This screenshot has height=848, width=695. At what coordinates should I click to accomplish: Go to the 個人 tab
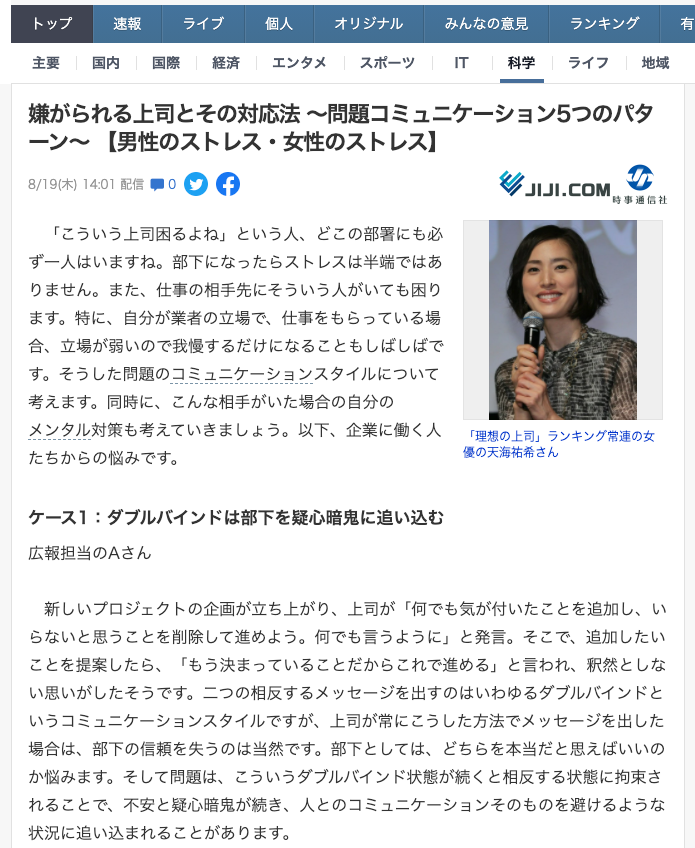pyautogui.click(x=279, y=24)
